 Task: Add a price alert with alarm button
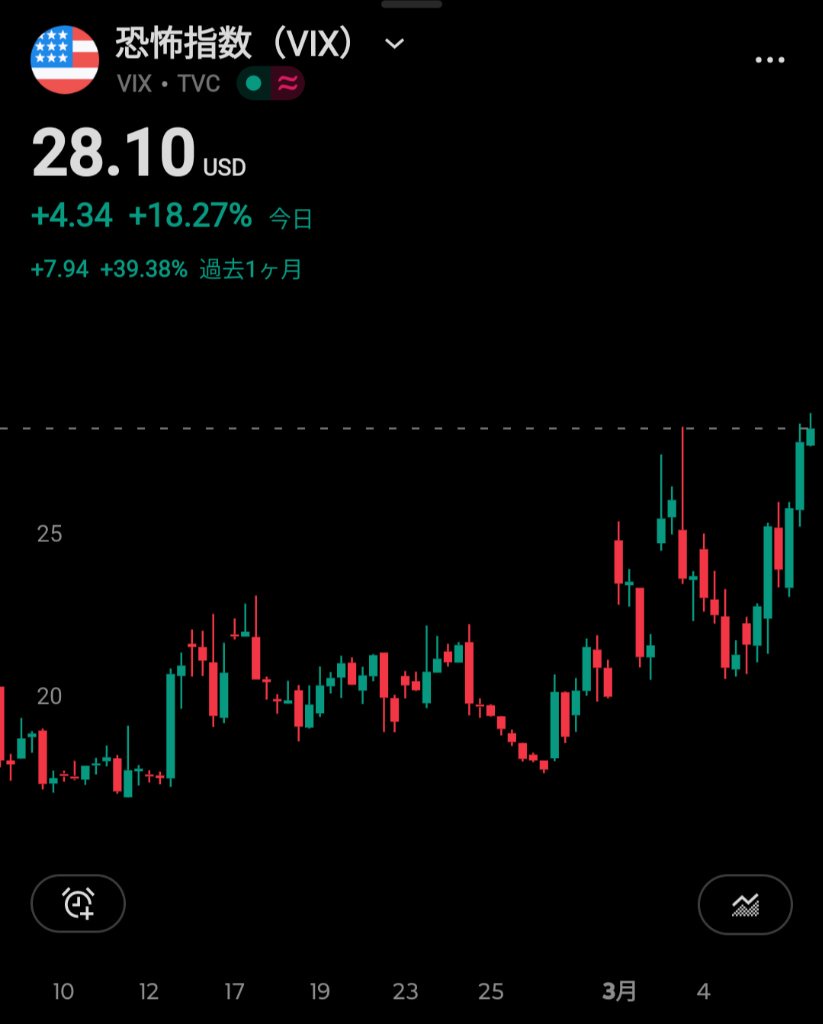pos(78,904)
